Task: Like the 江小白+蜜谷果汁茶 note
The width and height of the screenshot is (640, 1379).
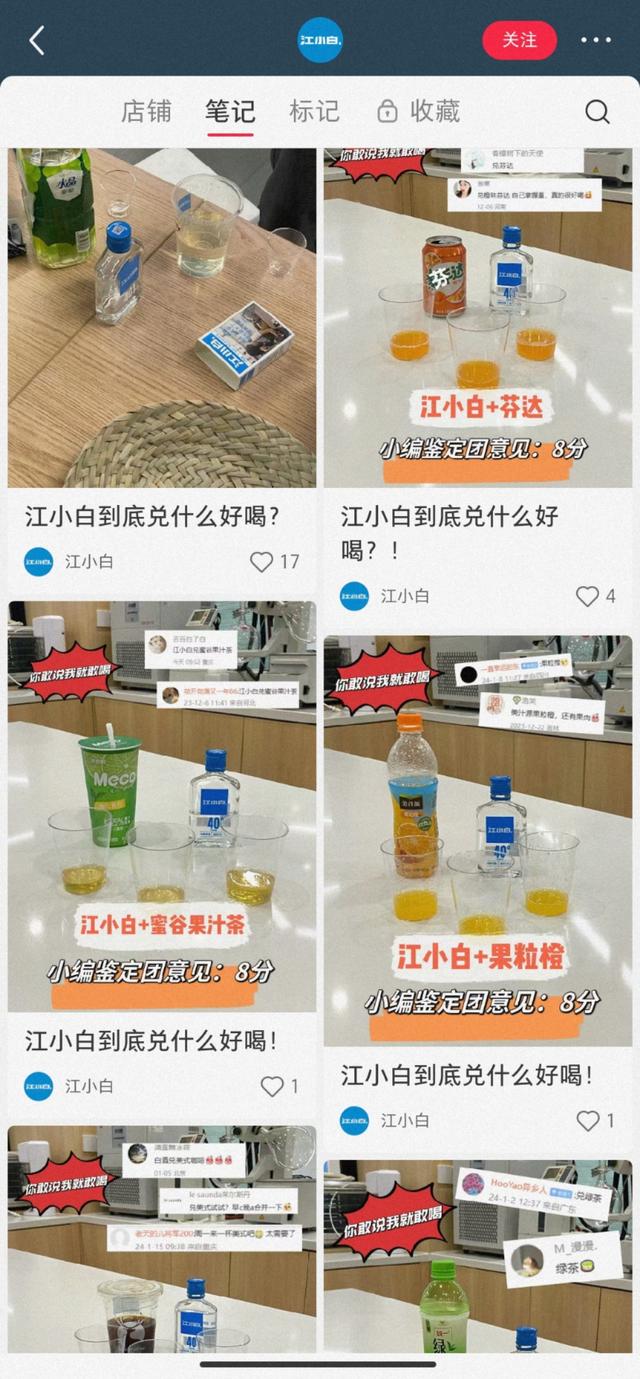Action: pyautogui.click(x=272, y=1086)
